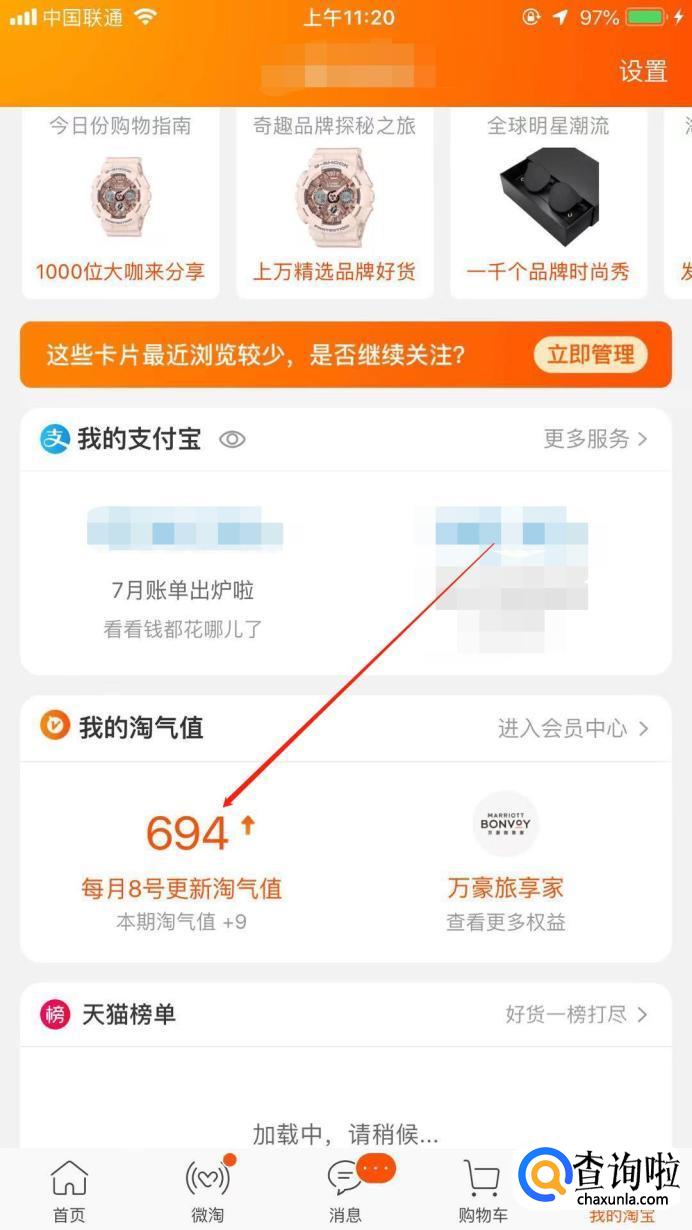The image size is (692, 1230).
Task: Enter 进入会员中心 member center
Action: click(x=573, y=728)
